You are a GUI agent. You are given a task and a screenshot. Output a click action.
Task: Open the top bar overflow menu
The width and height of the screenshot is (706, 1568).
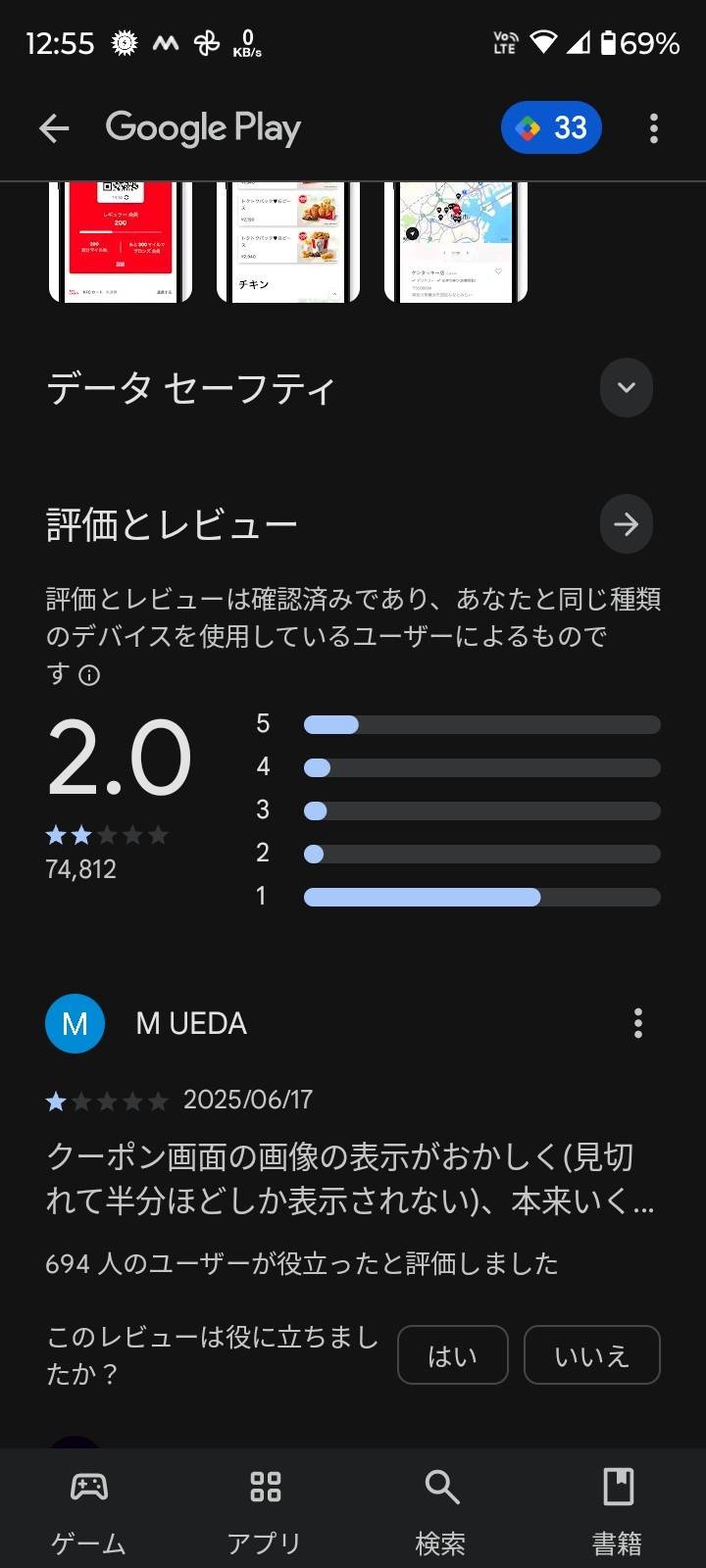[653, 127]
